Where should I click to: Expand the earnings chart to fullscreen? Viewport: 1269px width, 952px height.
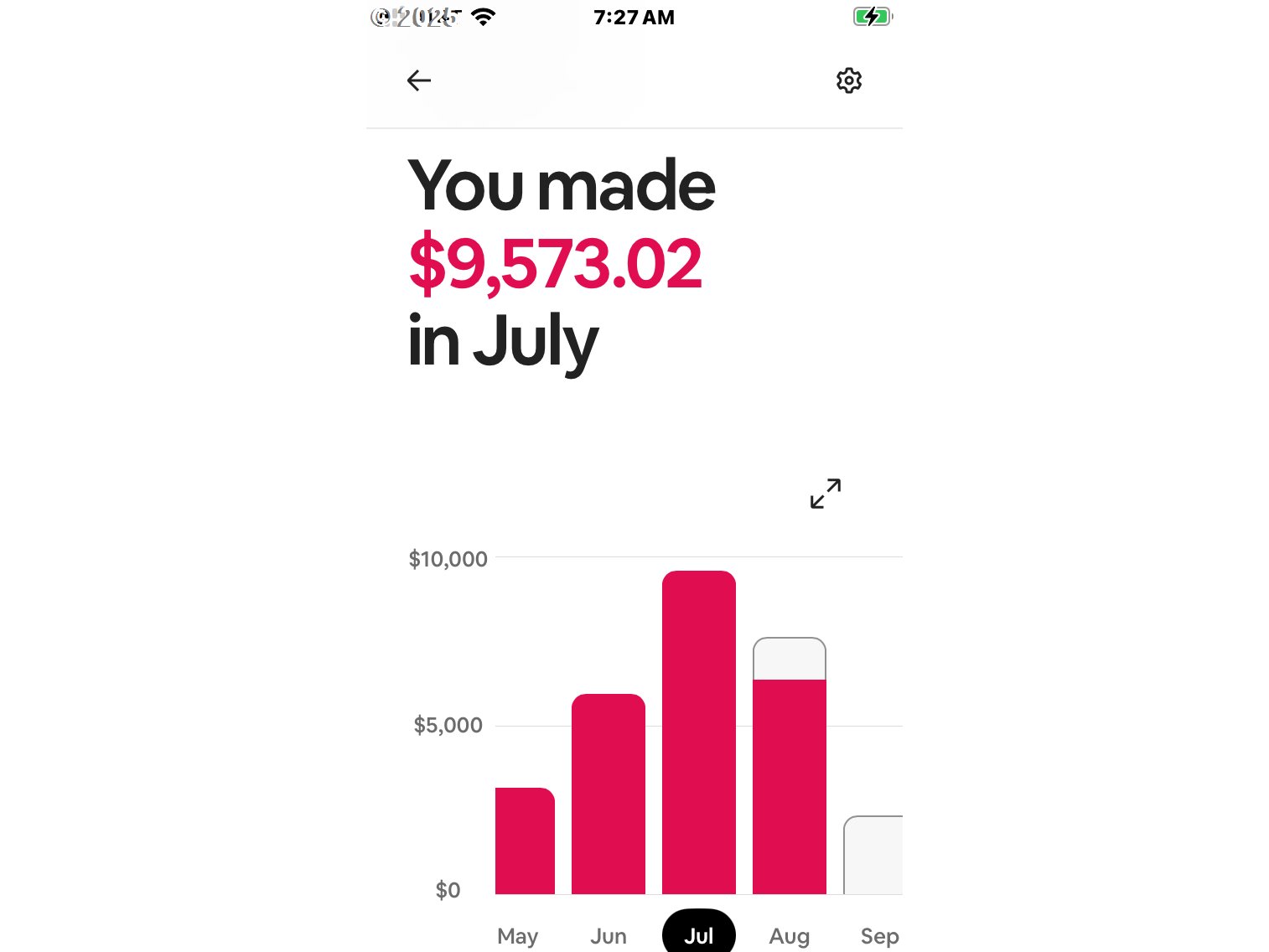click(x=826, y=494)
